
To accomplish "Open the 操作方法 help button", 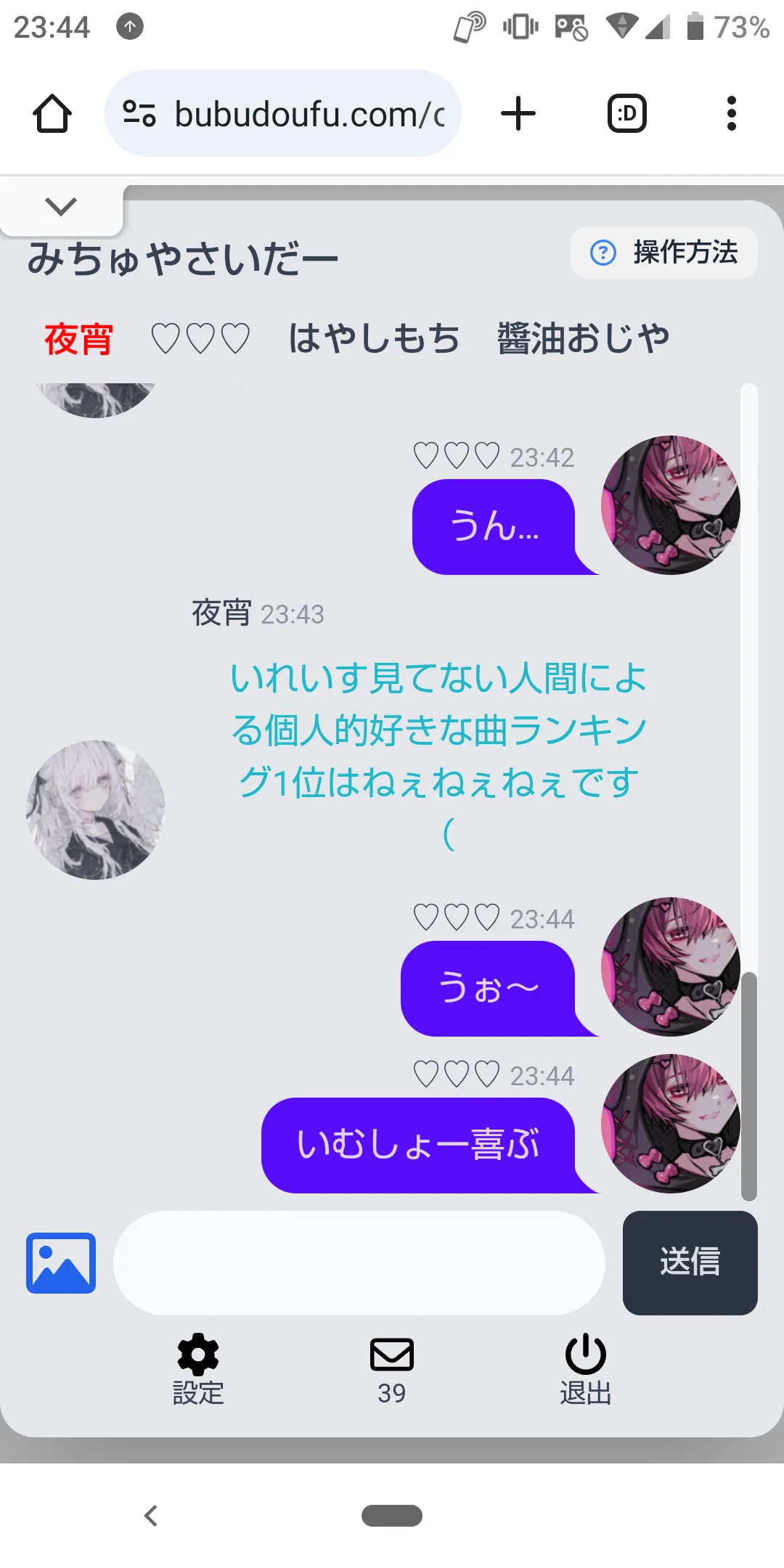I will [x=664, y=253].
